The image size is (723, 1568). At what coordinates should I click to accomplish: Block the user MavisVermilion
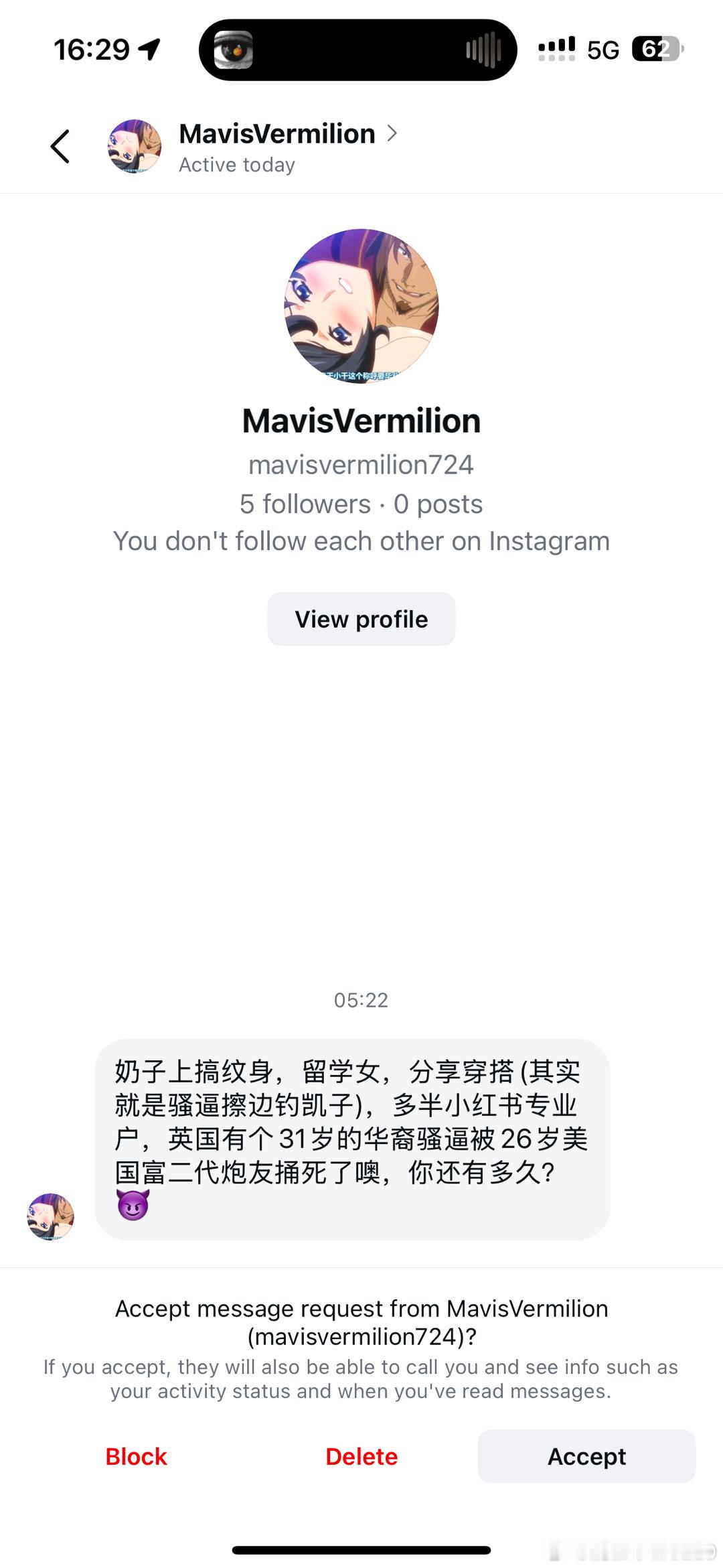(136, 1457)
